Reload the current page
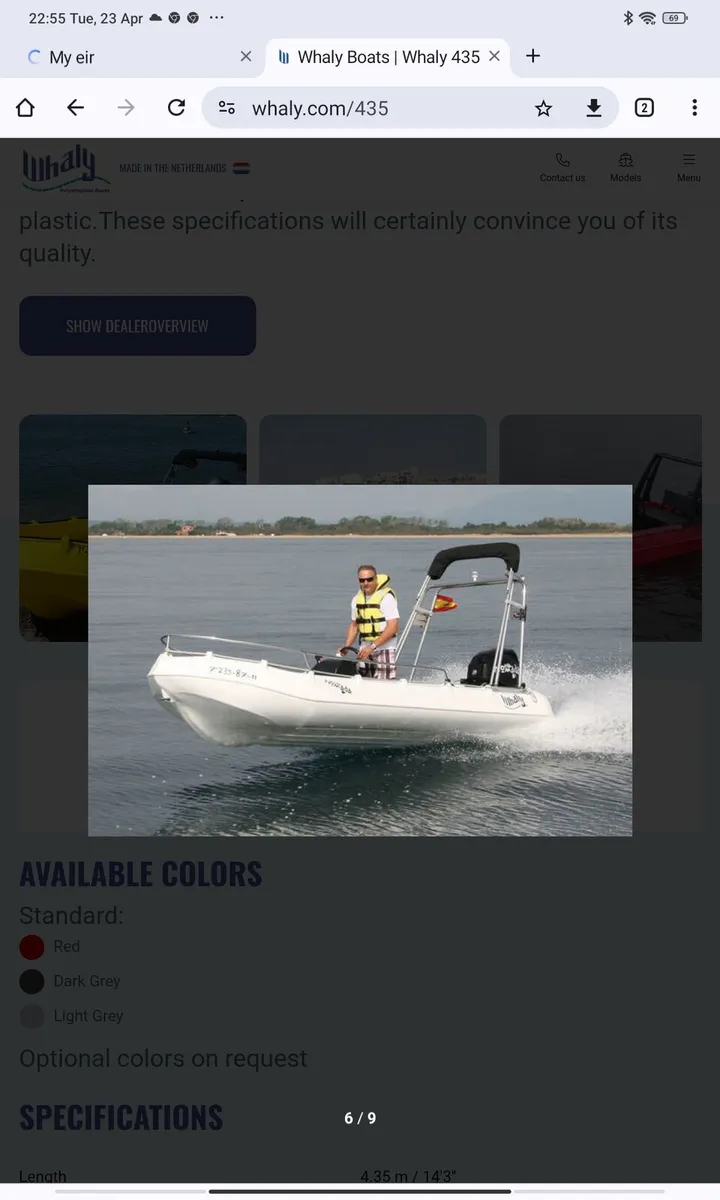The width and height of the screenshot is (720, 1200). 176,108
